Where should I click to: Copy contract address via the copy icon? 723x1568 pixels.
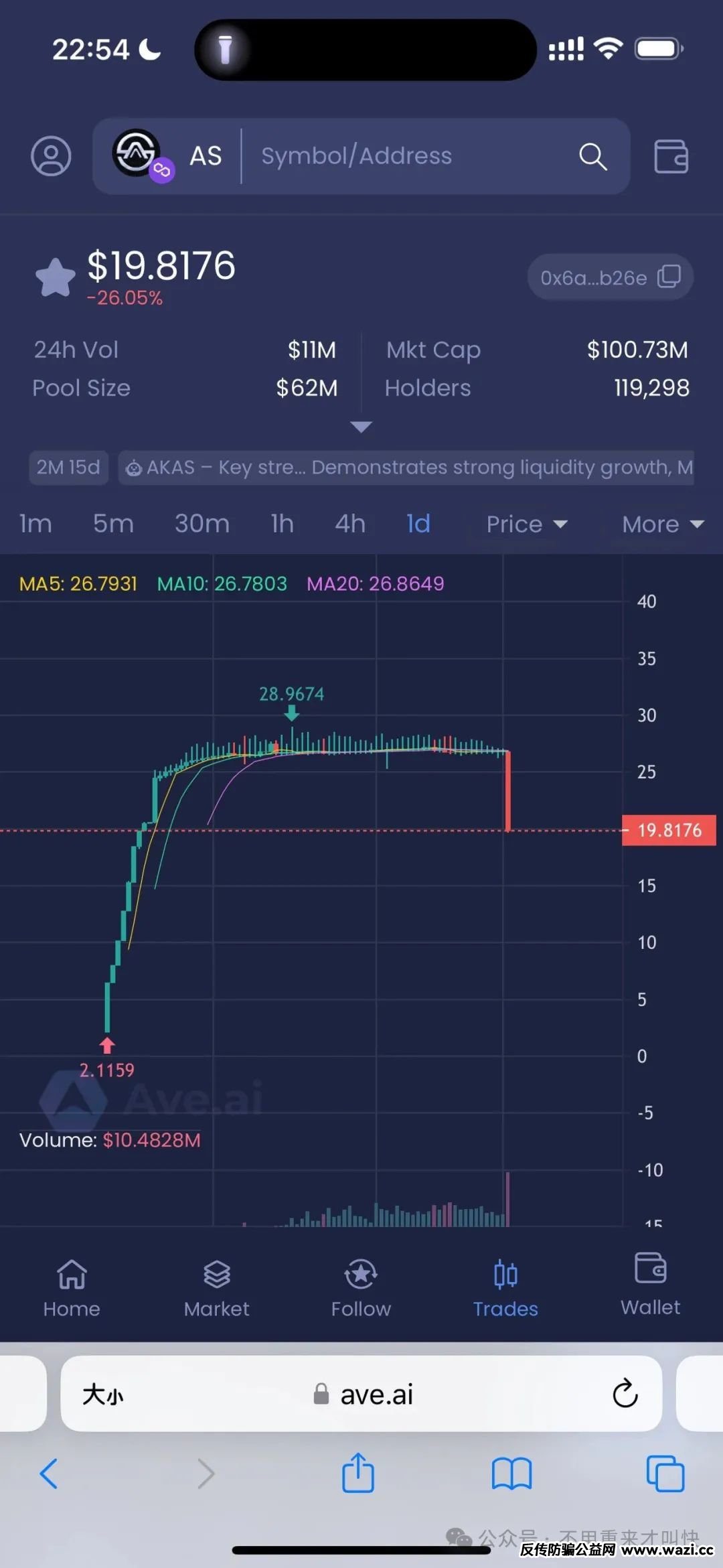tap(669, 277)
